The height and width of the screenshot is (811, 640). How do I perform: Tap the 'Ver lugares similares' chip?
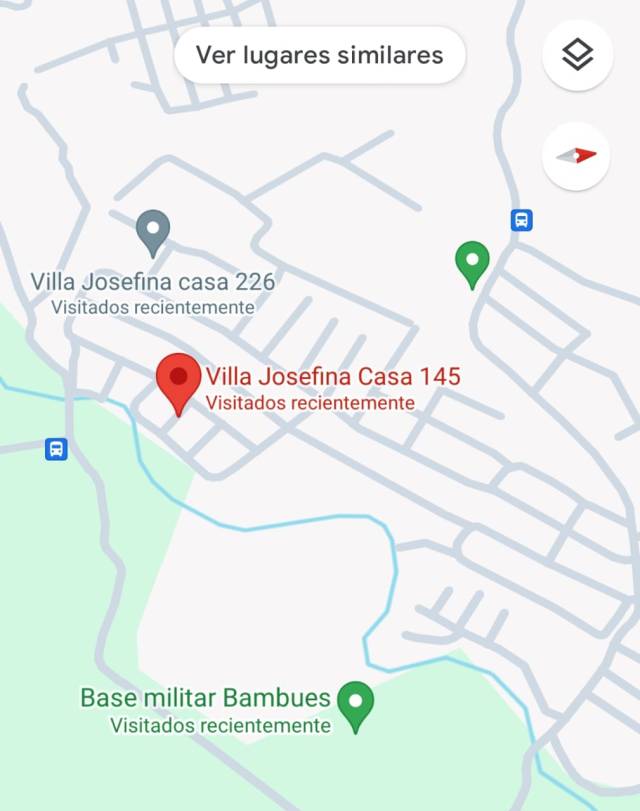tap(319, 55)
